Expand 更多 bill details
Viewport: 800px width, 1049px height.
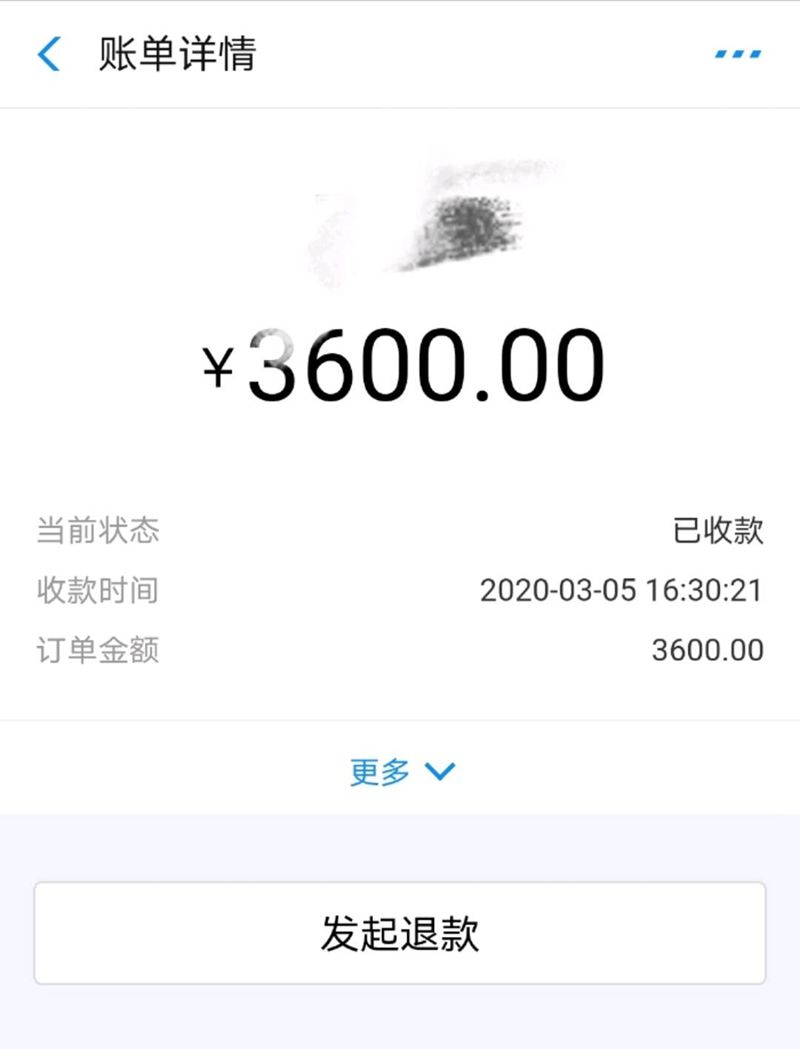[x=402, y=771]
